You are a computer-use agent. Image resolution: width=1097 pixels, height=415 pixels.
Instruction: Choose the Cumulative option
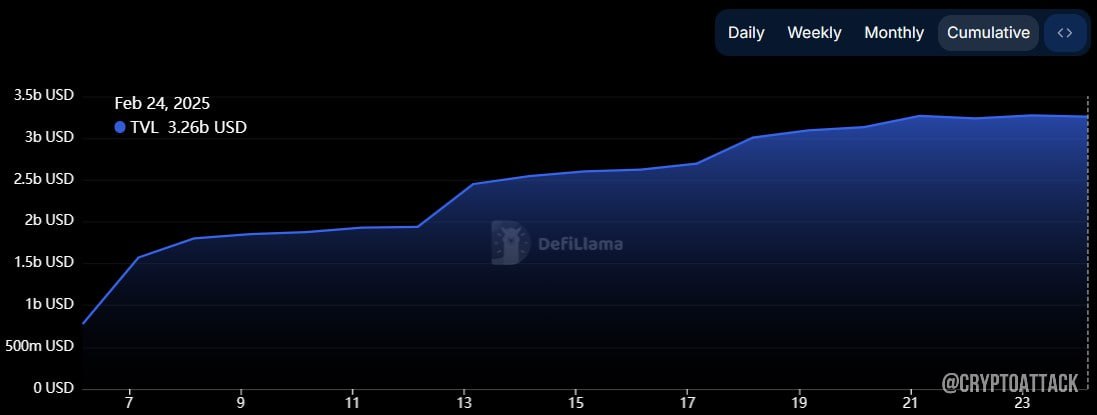point(988,33)
